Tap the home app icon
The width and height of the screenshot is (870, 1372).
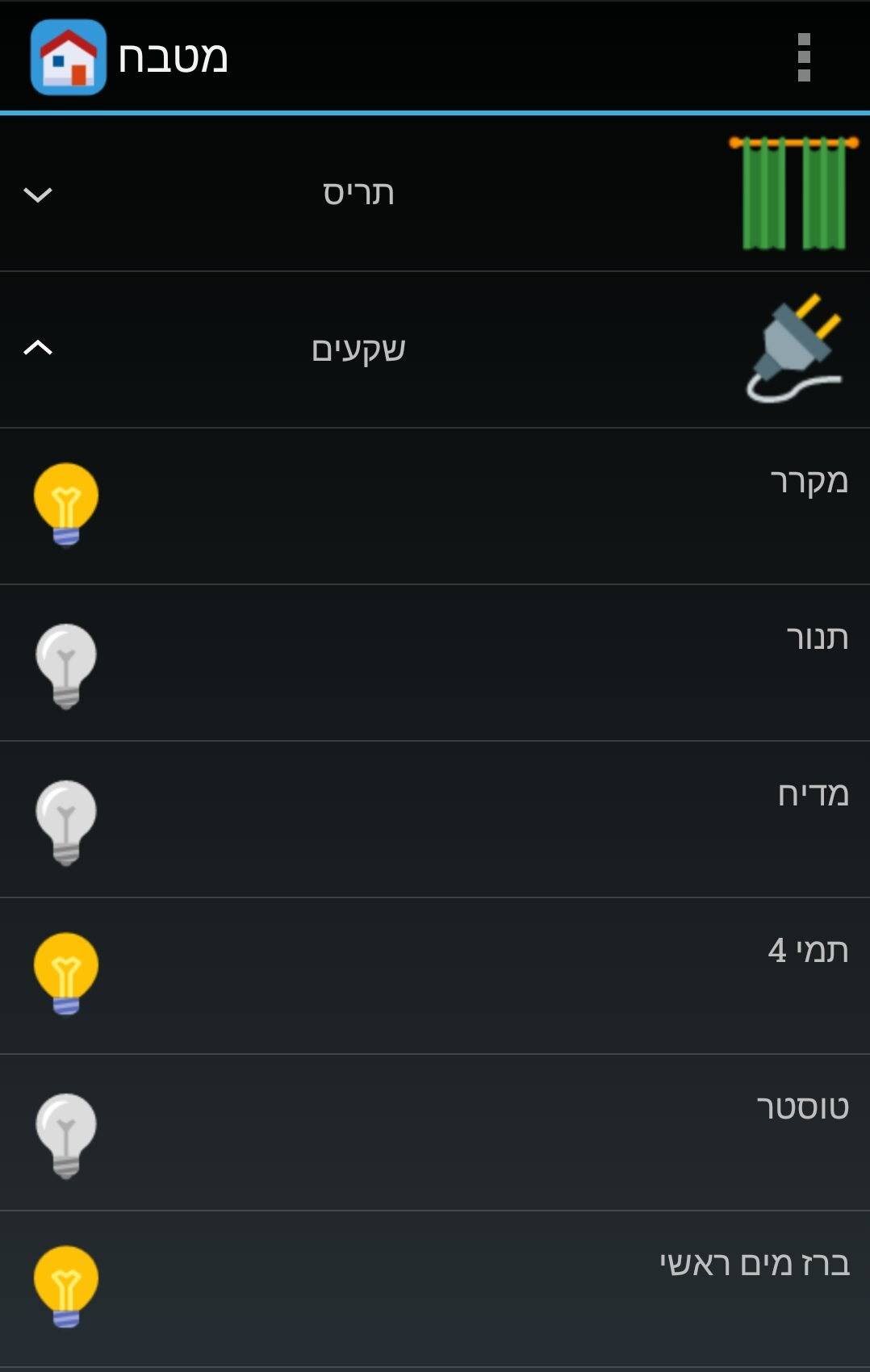tap(69, 57)
